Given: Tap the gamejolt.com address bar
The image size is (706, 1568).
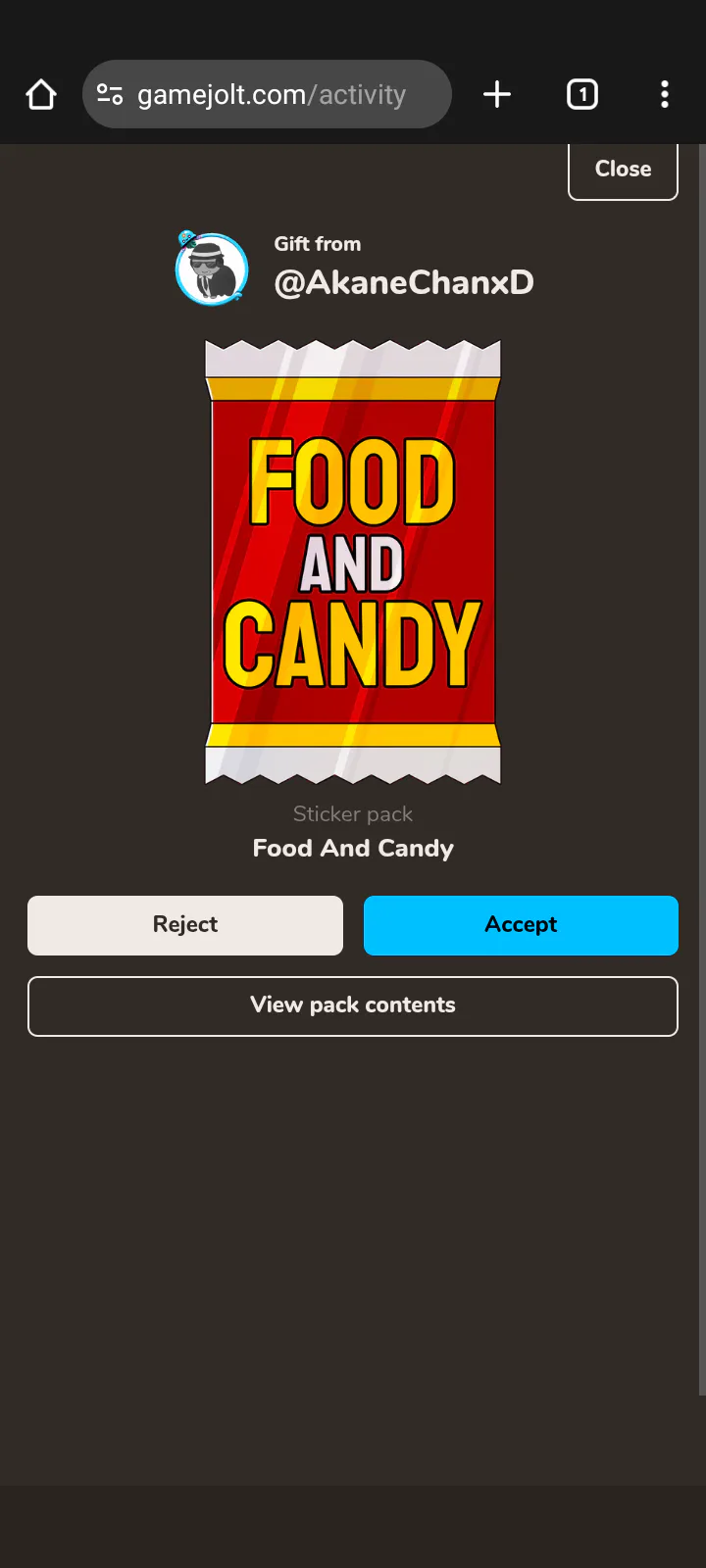Looking at the screenshot, I should (x=267, y=94).
